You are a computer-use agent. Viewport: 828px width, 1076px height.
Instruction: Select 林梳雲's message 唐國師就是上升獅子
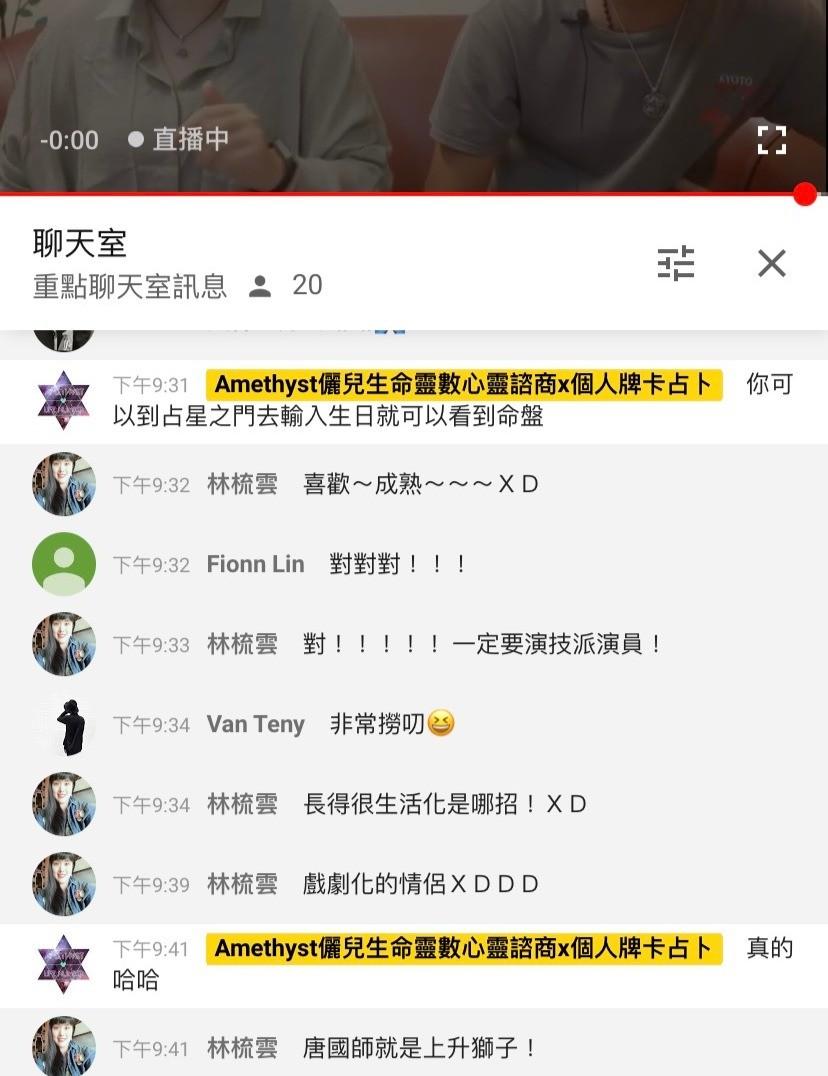click(420, 1048)
